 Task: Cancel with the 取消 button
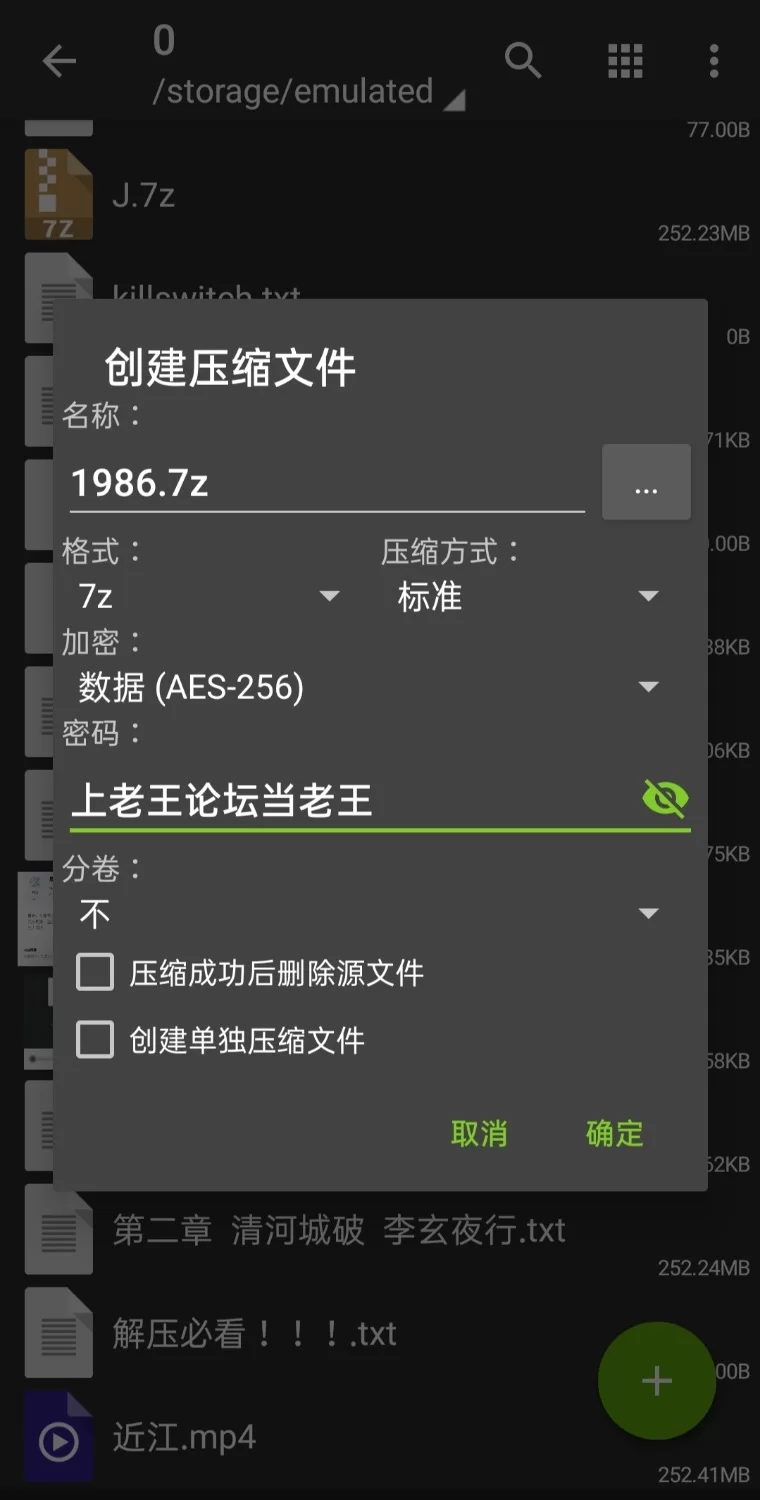coord(479,1134)
